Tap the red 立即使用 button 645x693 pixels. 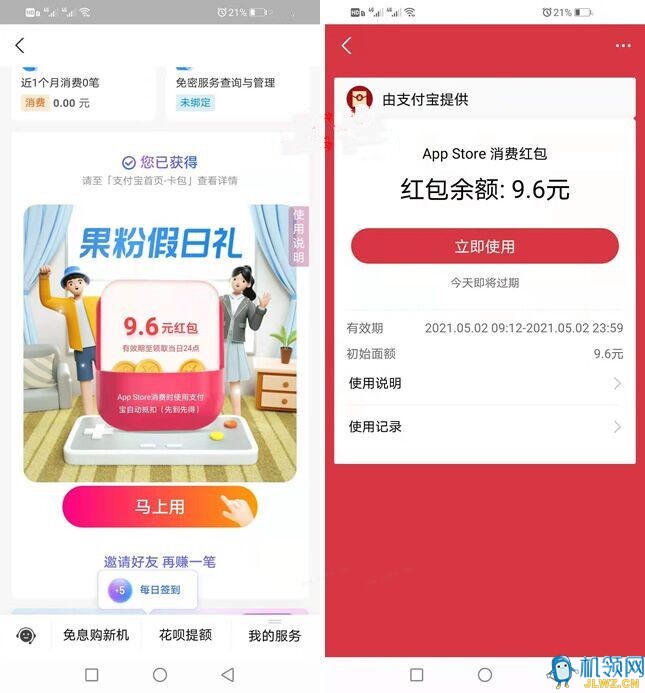pyautogui.click(x=484, y=246)
